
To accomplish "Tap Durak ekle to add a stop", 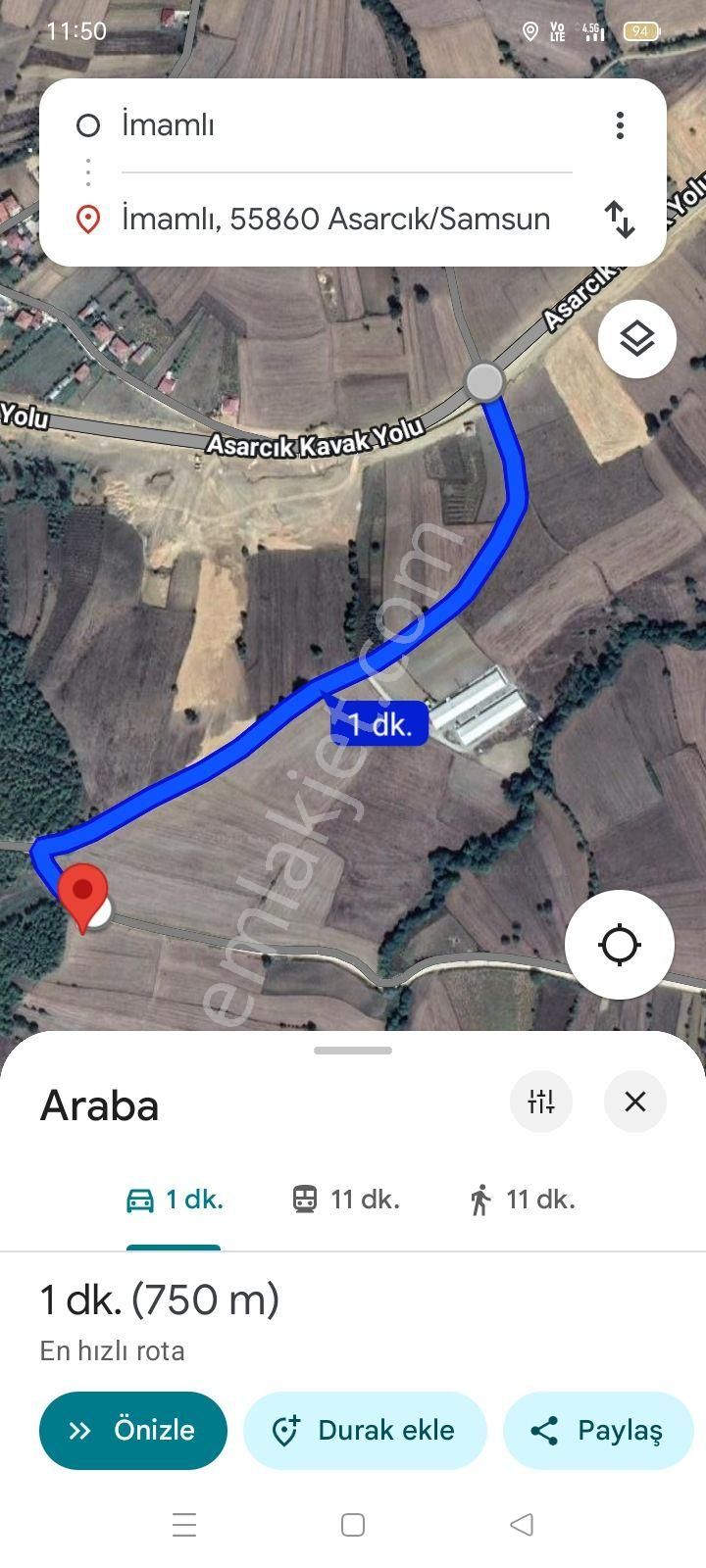I will (365, 1430).
